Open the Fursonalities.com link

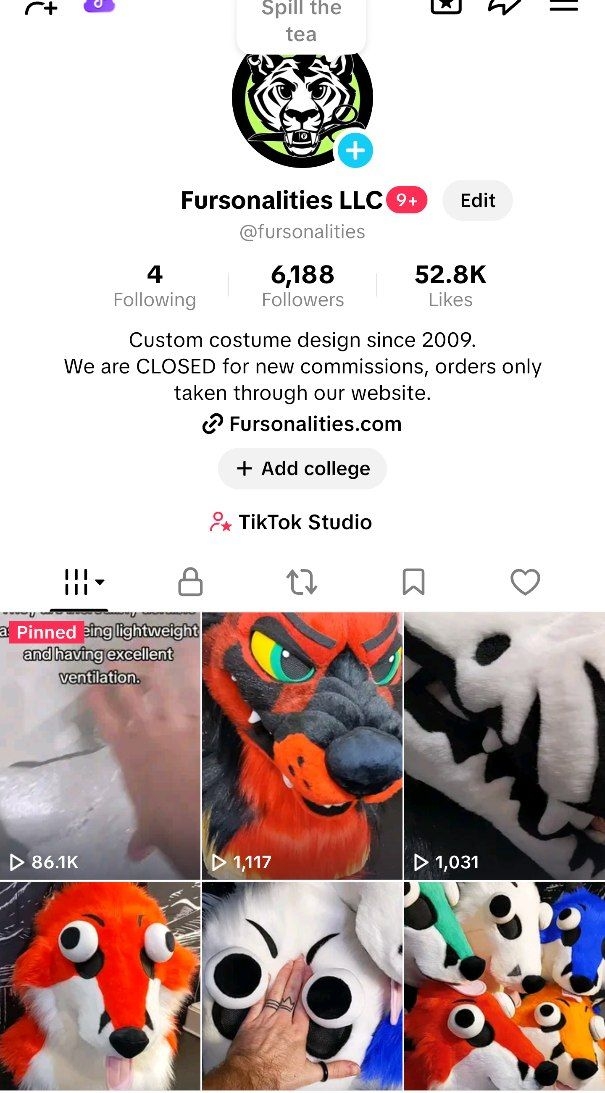(x=302, y=424)
